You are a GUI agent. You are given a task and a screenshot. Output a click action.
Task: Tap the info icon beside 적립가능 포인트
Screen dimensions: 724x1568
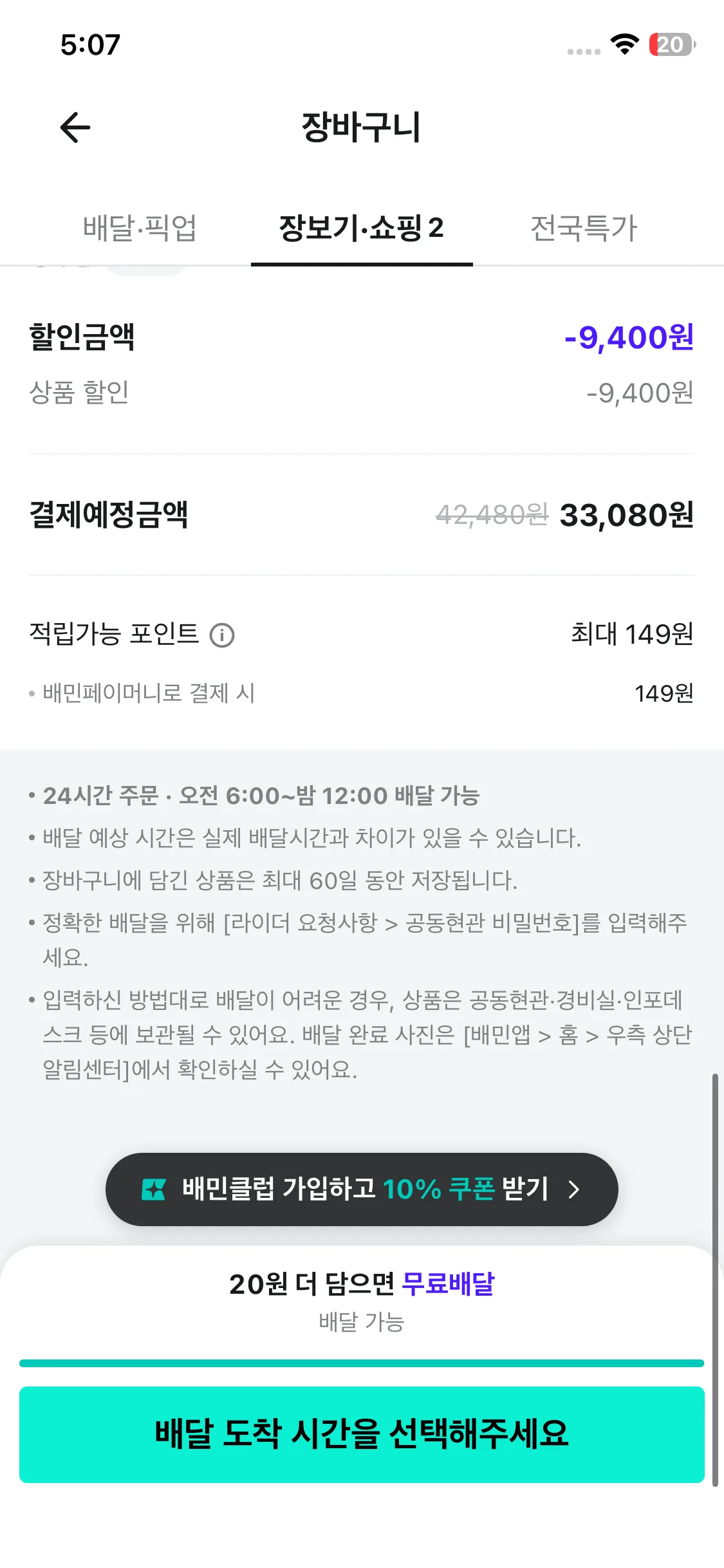222,636
